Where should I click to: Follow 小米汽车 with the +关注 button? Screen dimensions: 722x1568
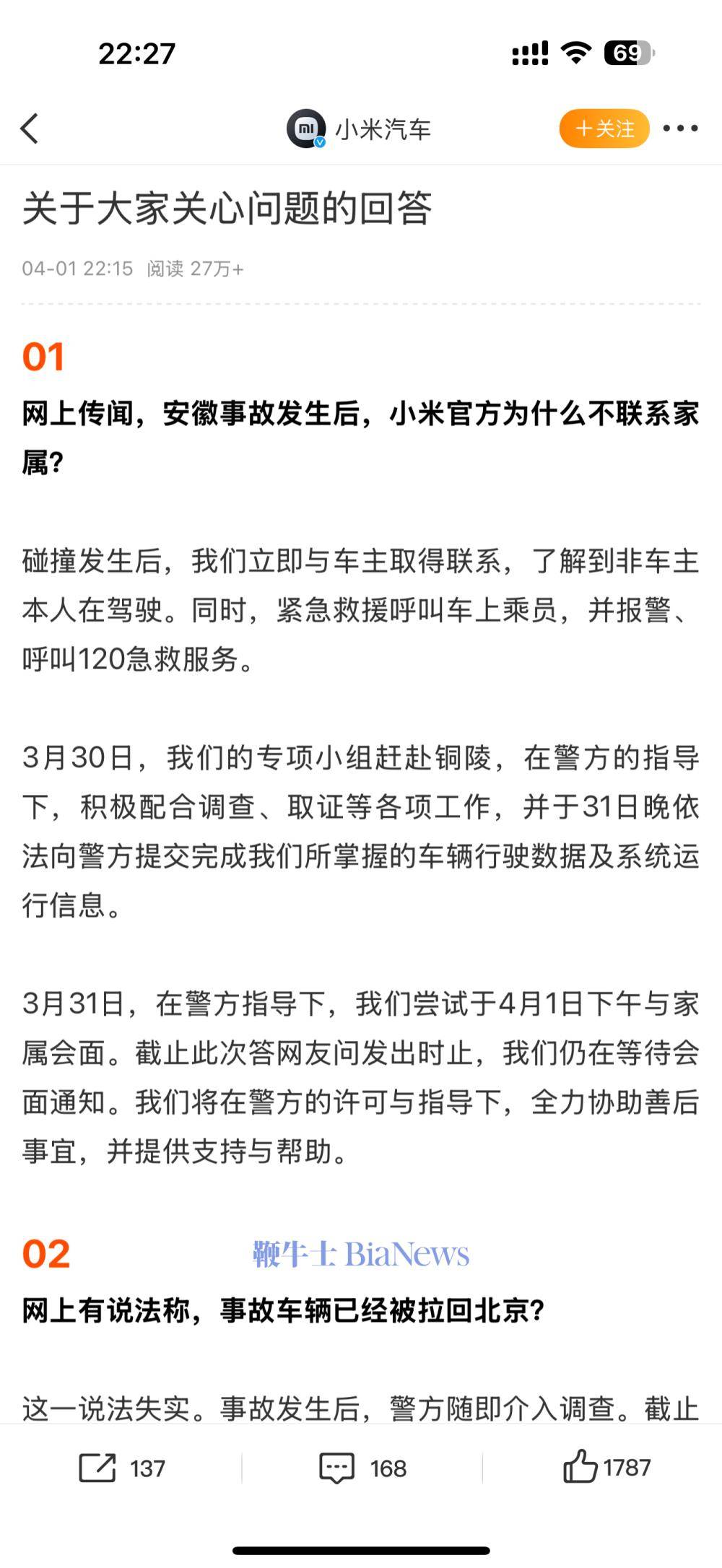(x=604, y=129)
